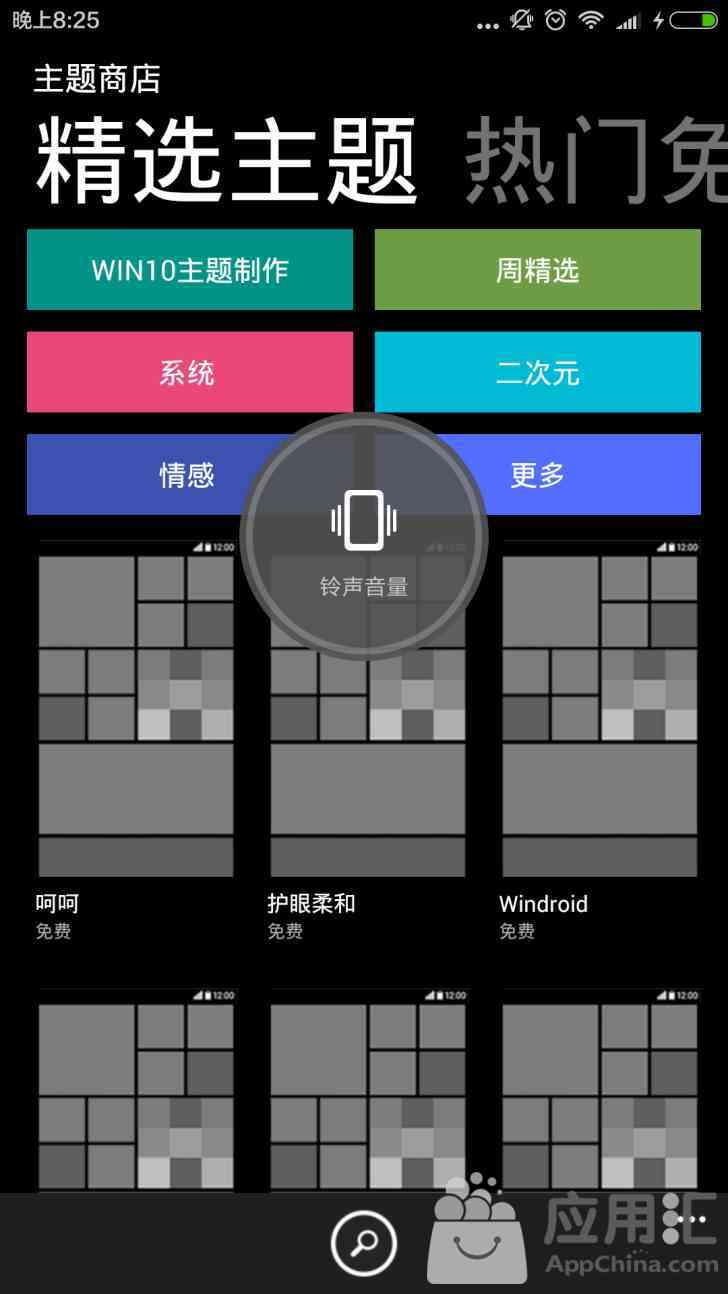
Task: Open the 护眼柔和 theme
Action: click(x=367, y=760)
